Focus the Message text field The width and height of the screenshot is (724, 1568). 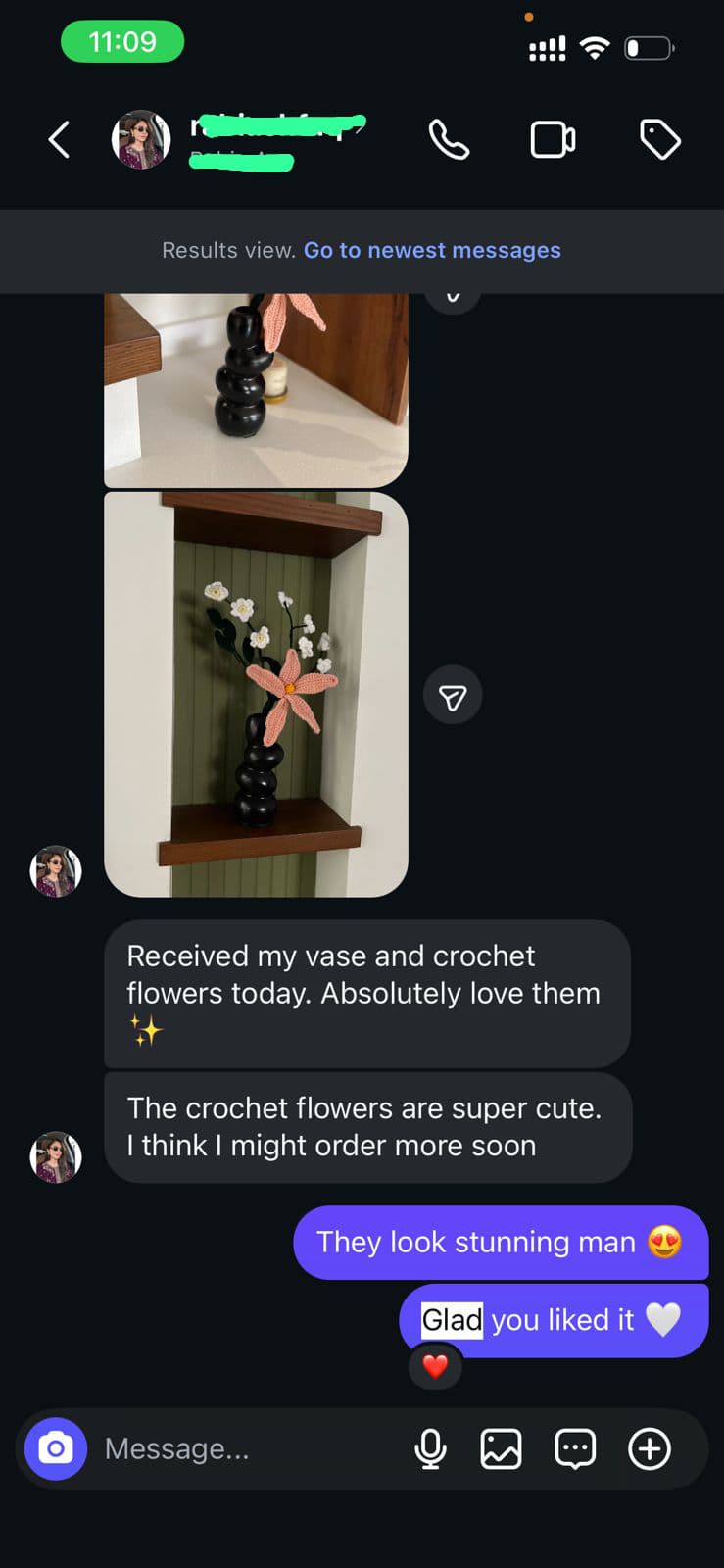tap(245, 1448)
